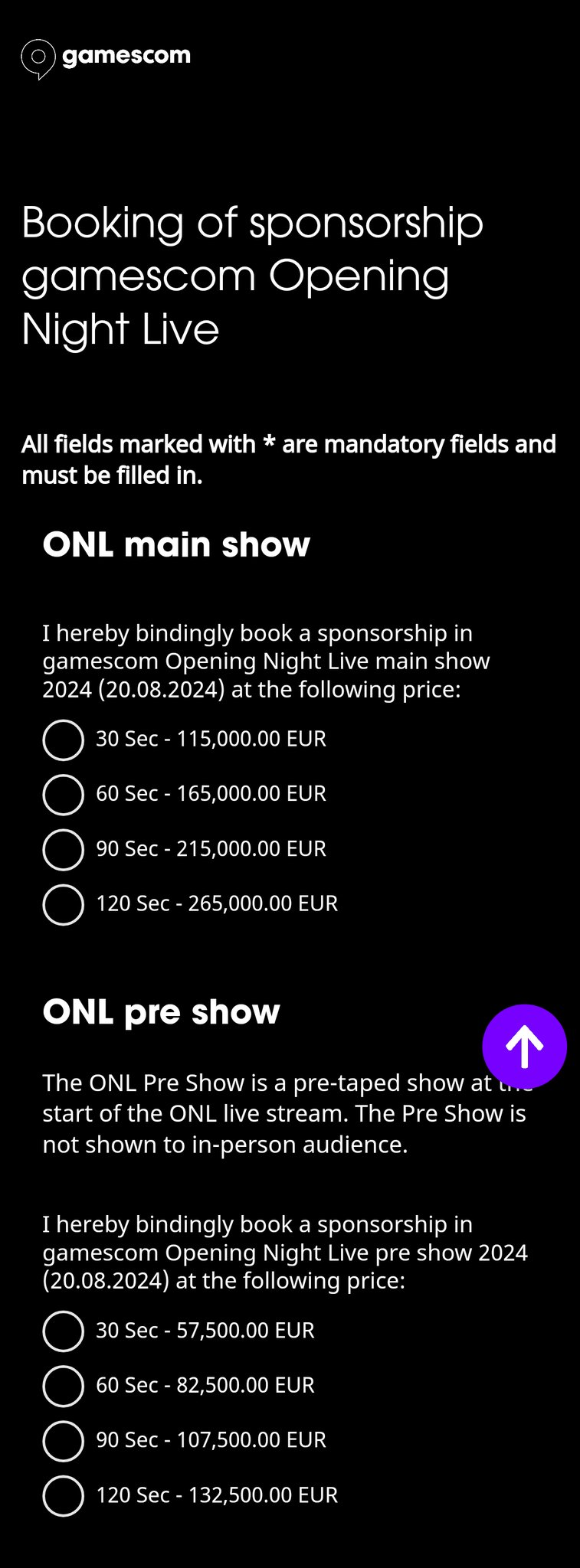580x1568 pixels.
Task: Click the 30 Sec - 57,500.00 EUR label
Action: coord(205,1331)
